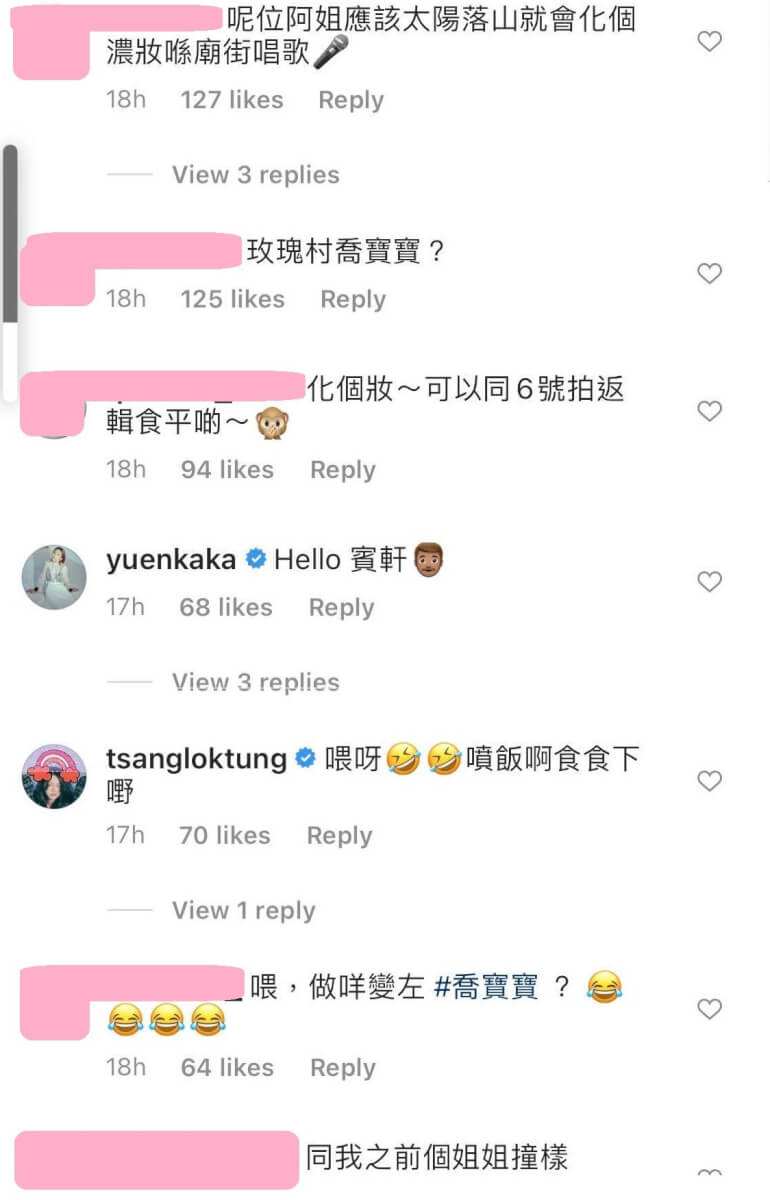The width and height of the screenshot is (770, 1200).
Task: Like the comment mentioning 廟街唱歌
Action: 709,41
